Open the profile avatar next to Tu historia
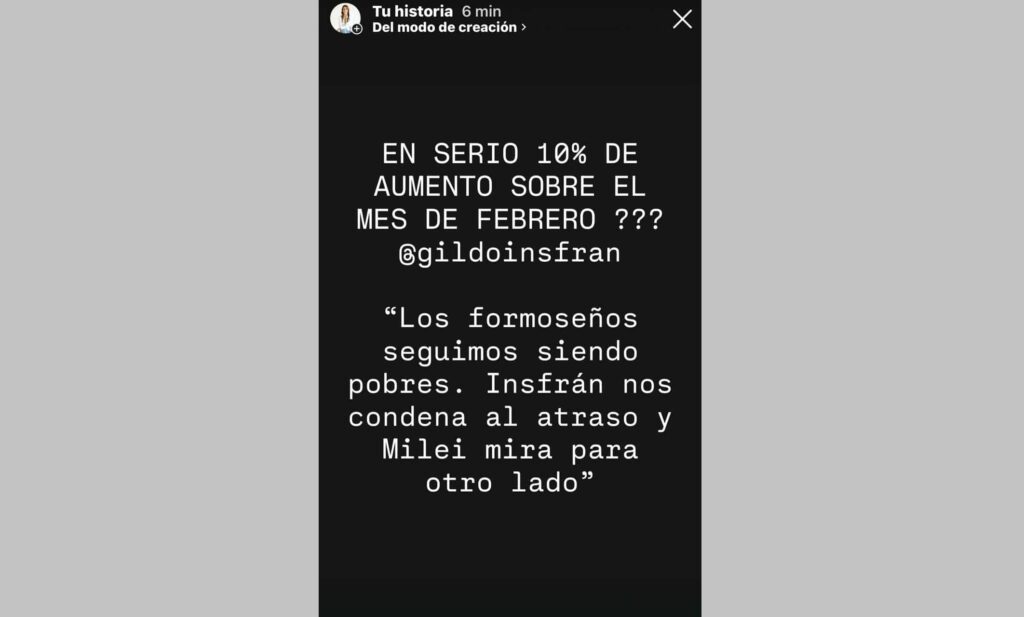 345,18
